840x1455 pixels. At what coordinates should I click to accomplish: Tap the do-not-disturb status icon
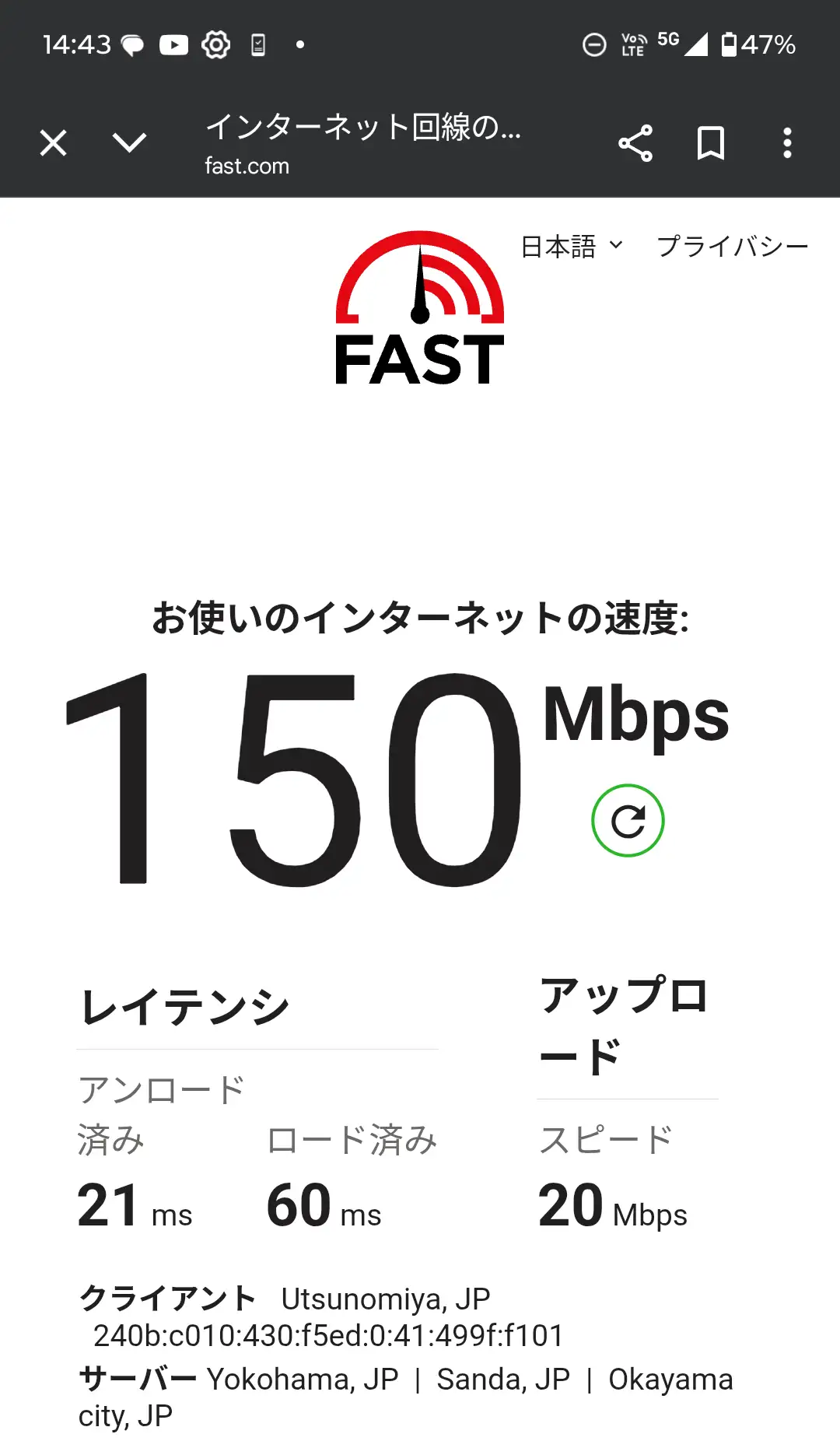(x=593, y=44)
